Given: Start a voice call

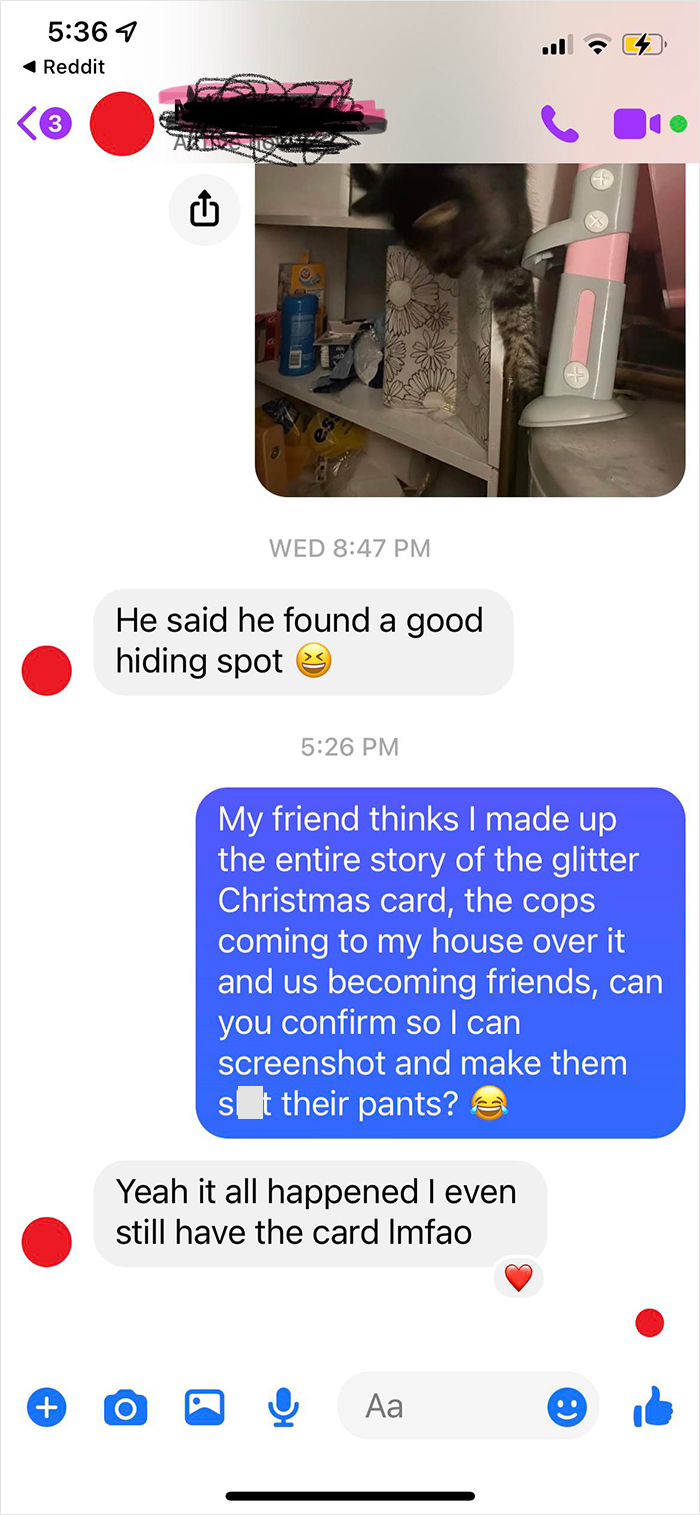Looking at the screenshot, I should [559, 124].
